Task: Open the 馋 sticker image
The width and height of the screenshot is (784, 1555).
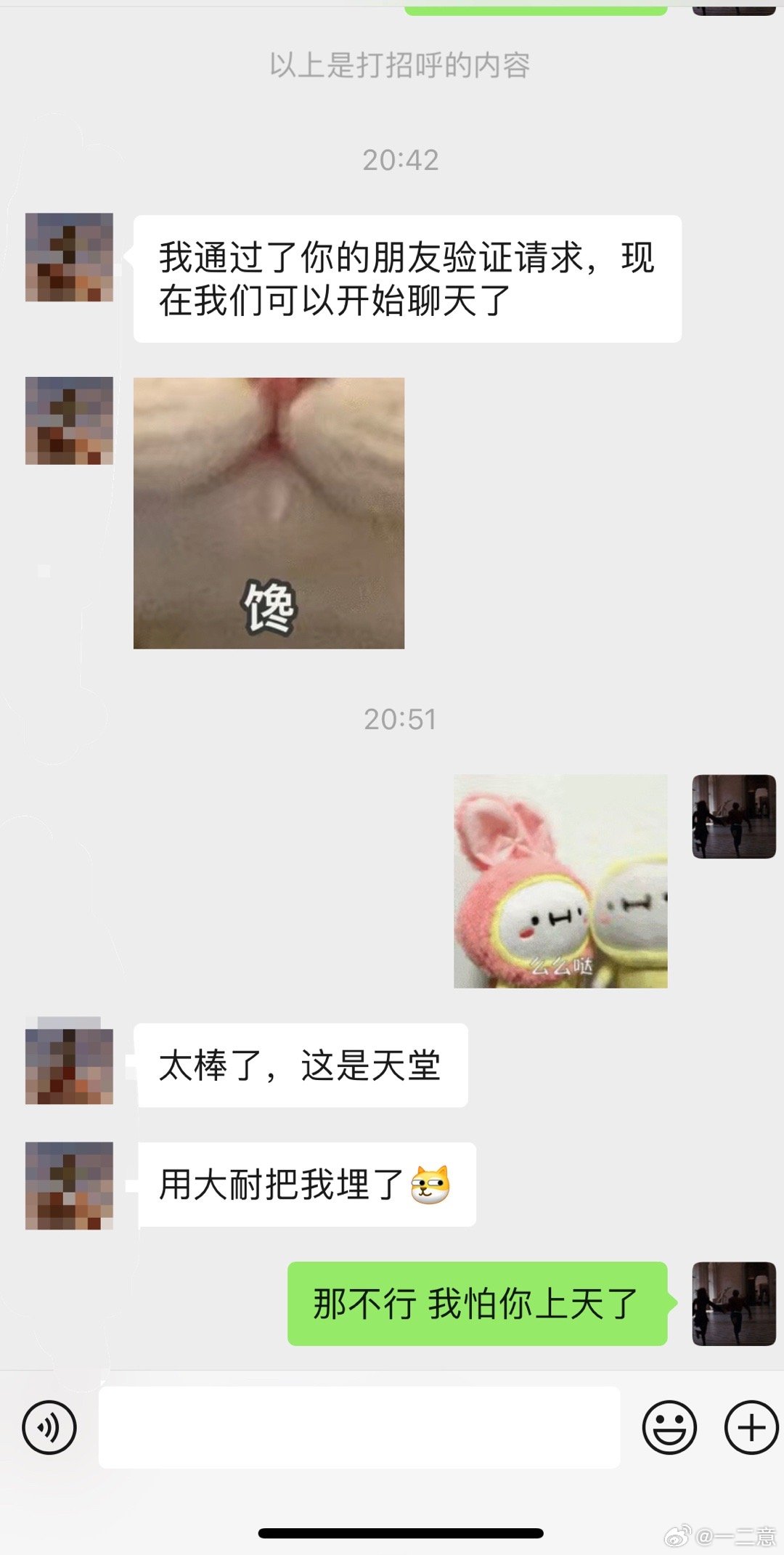Action: [269, 513]
